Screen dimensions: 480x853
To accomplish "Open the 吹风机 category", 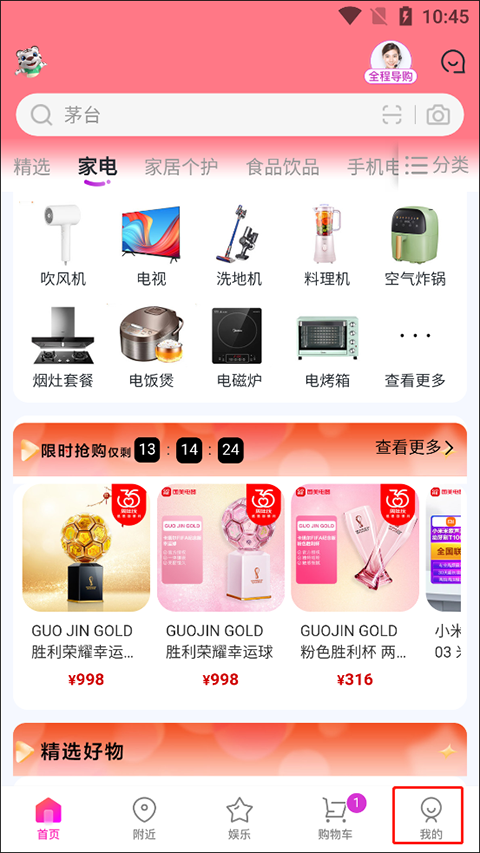I will coord(63,244).
